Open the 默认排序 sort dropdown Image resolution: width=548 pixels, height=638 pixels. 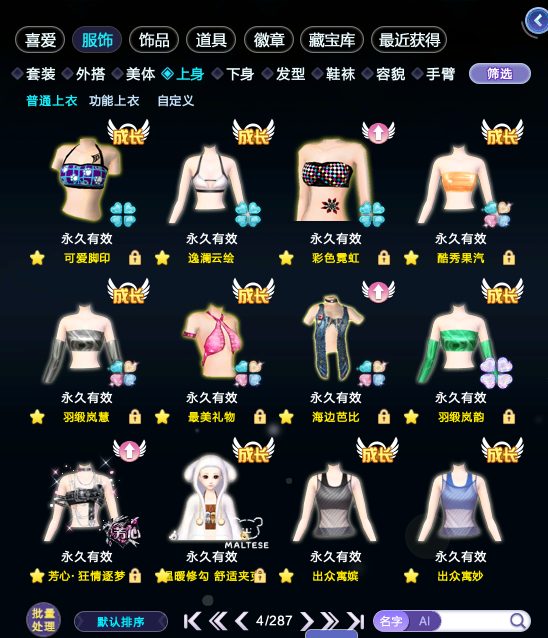[x=121, y=622]
